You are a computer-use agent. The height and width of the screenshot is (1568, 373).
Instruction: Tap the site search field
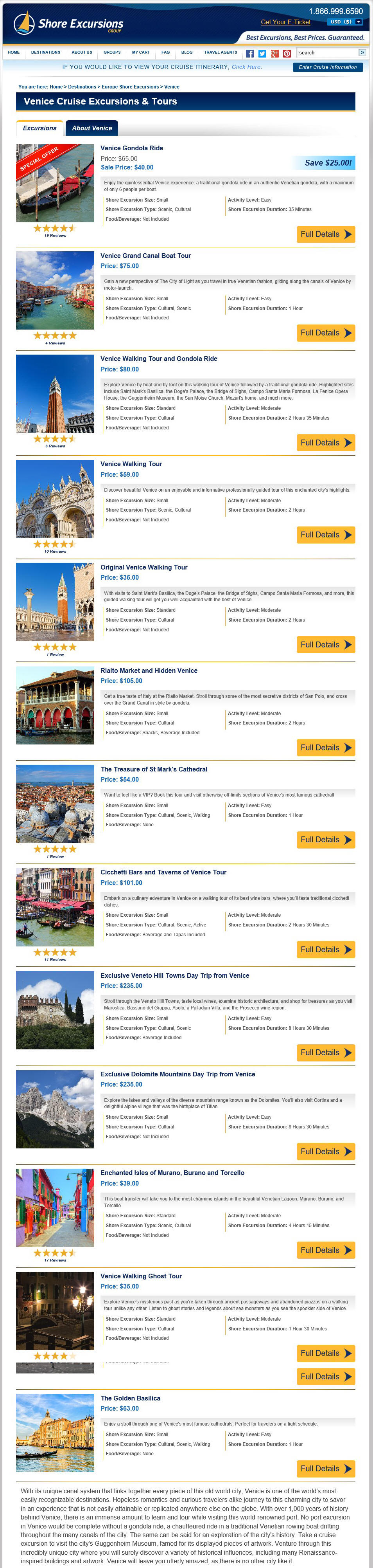327,53
